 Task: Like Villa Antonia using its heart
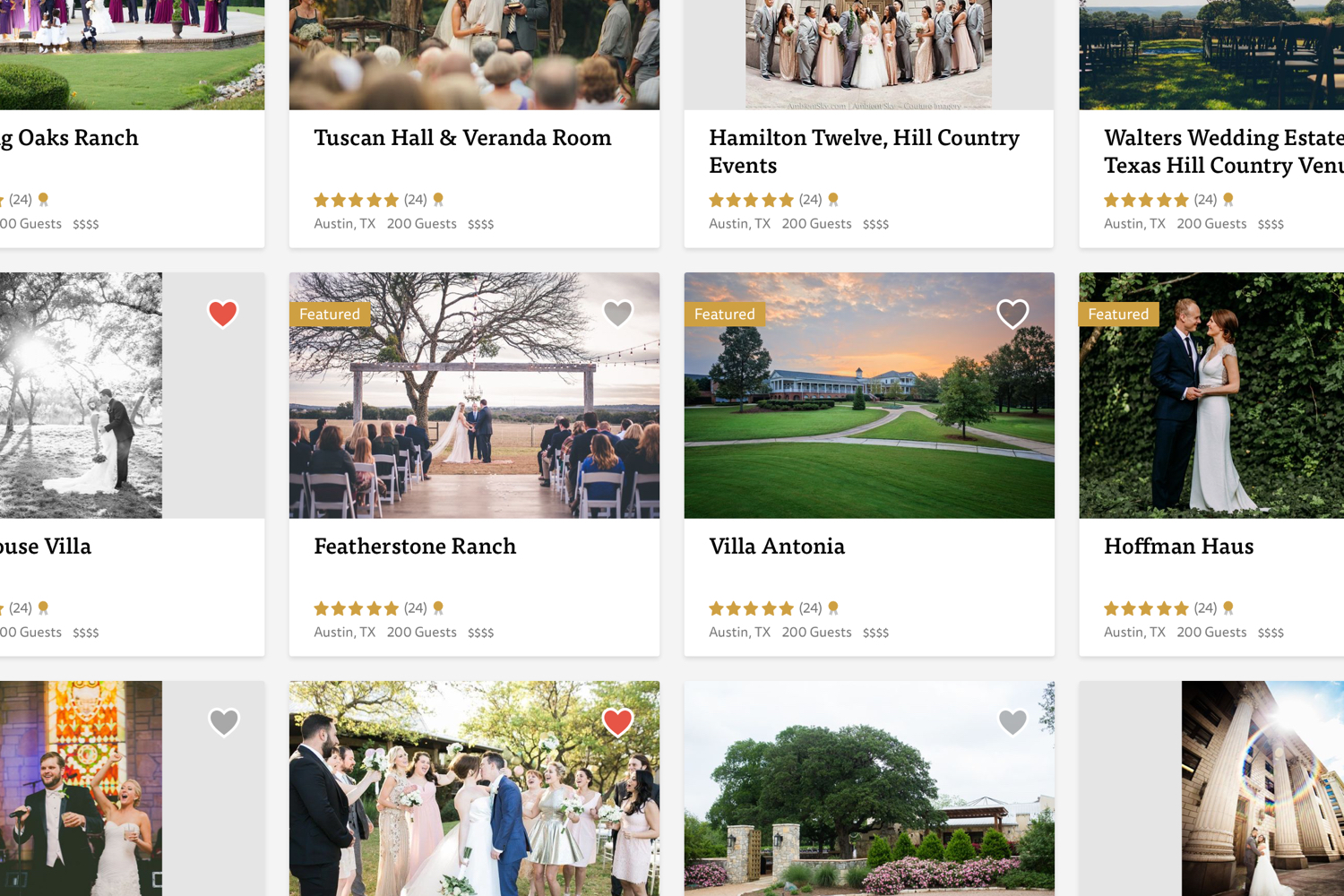click(x=1012, y=313)
